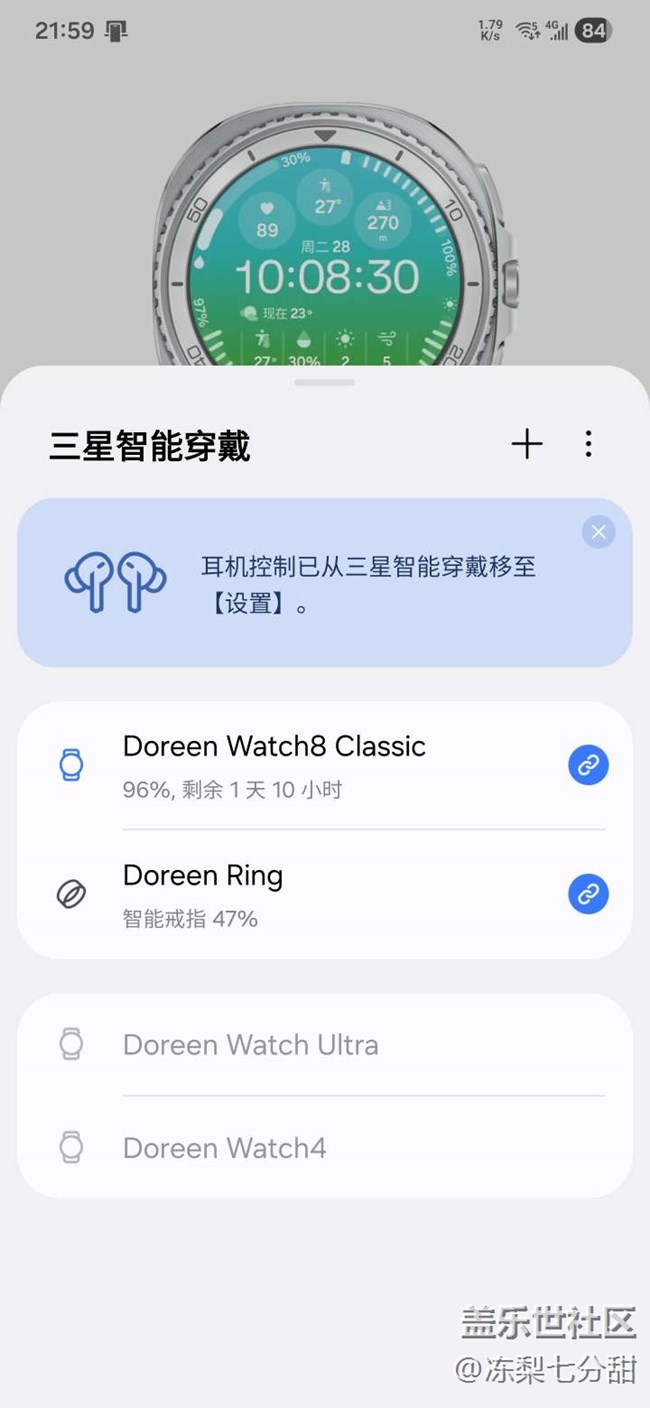Dismiss the earbuds control notice banner
This screenshot has height=1408, width=650.
(x=598, y=532)
